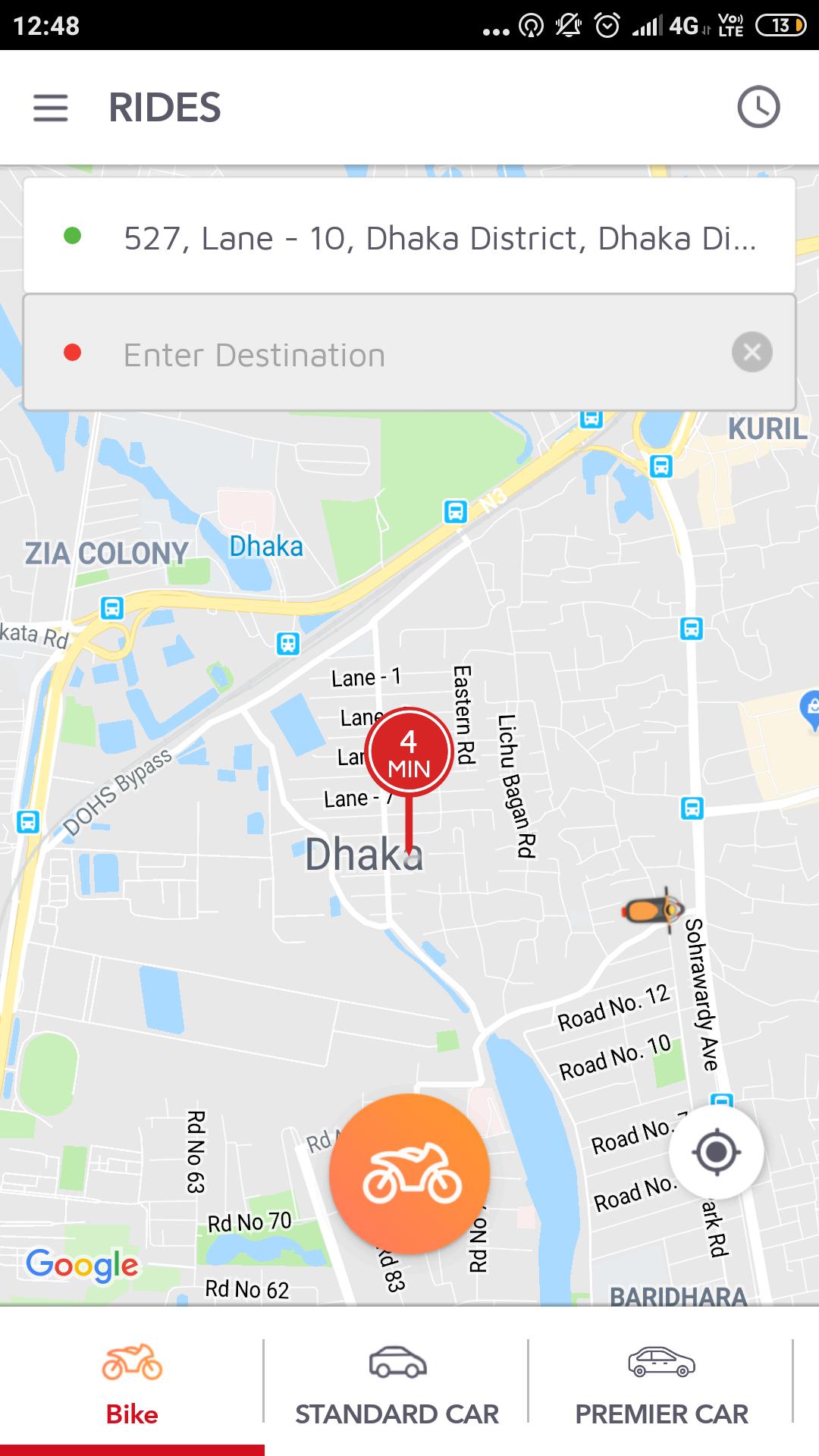Switch to Standard Car option
Image resolution: width=819 pixels, height=1456 pixels.
click(x=397, y=1382)
